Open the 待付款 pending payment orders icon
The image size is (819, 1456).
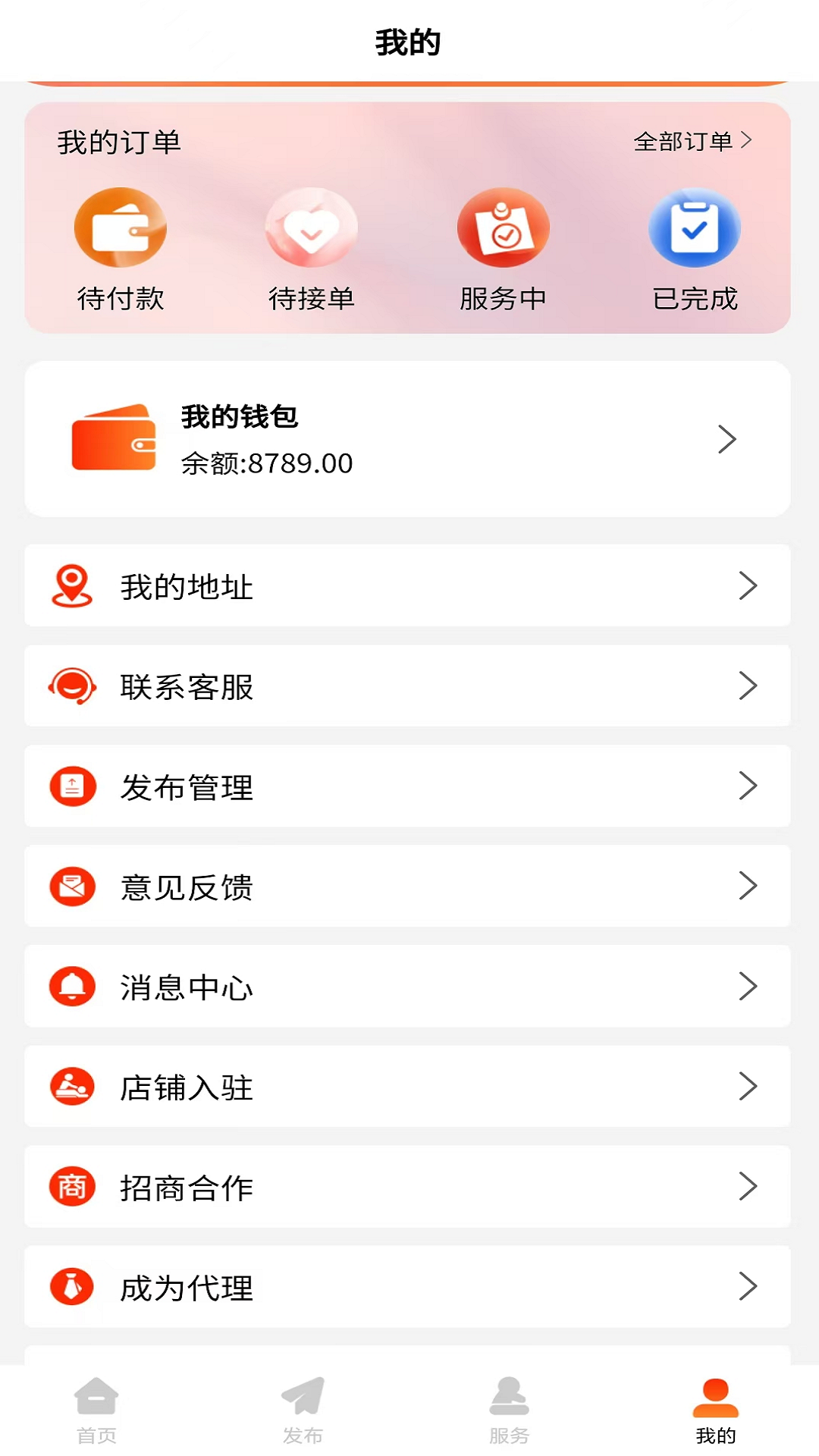pos(121,227)
